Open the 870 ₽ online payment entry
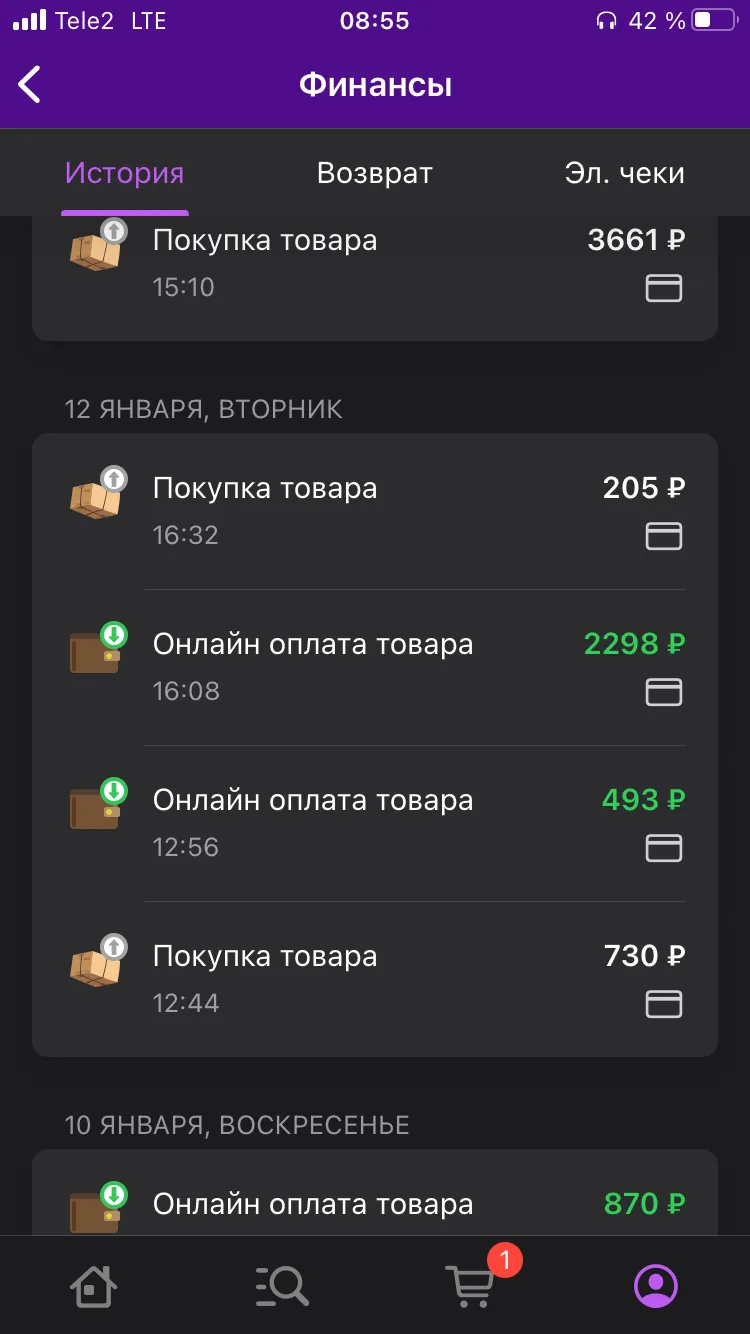Image resolution: width=750 pixels, height=1334 pixels. (375, 1193)
